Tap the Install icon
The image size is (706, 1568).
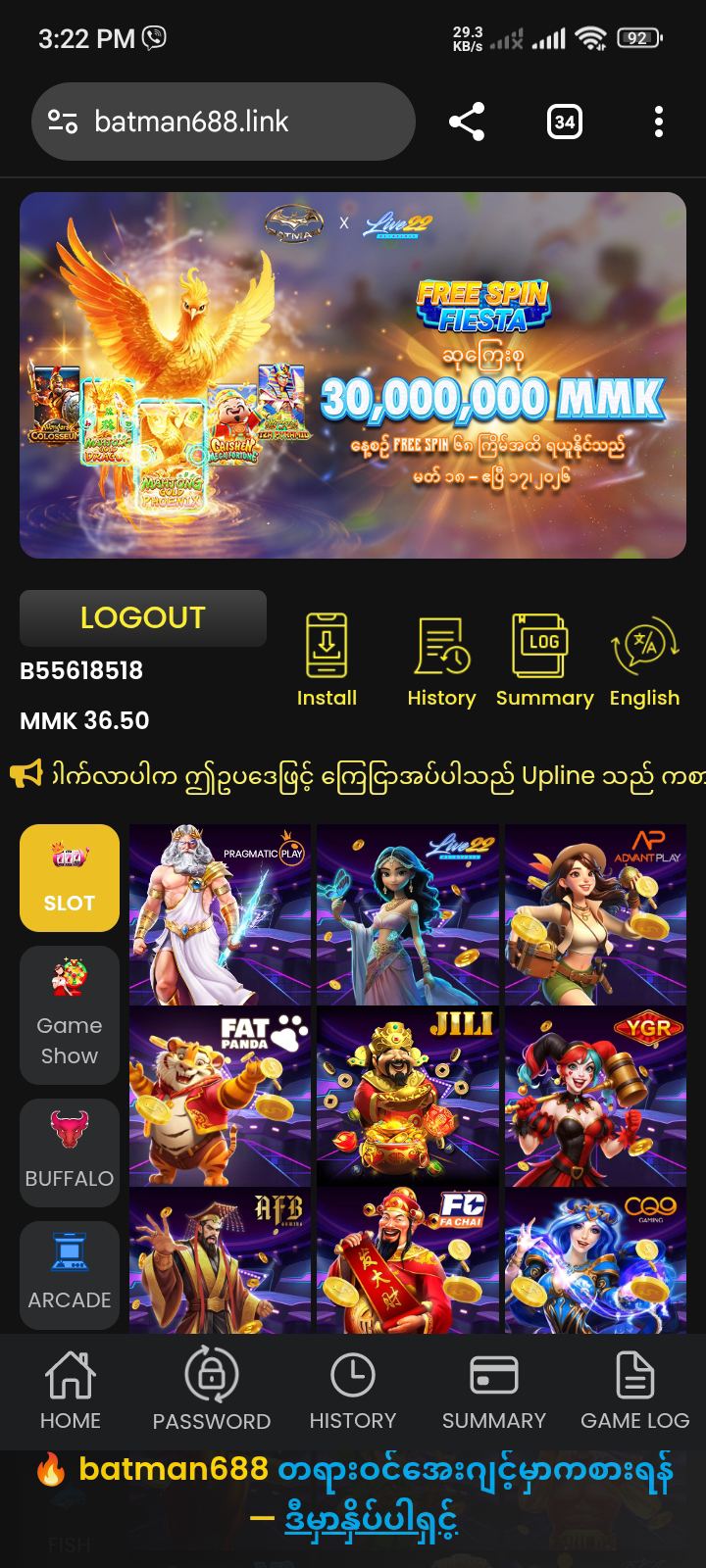point(327,660)
